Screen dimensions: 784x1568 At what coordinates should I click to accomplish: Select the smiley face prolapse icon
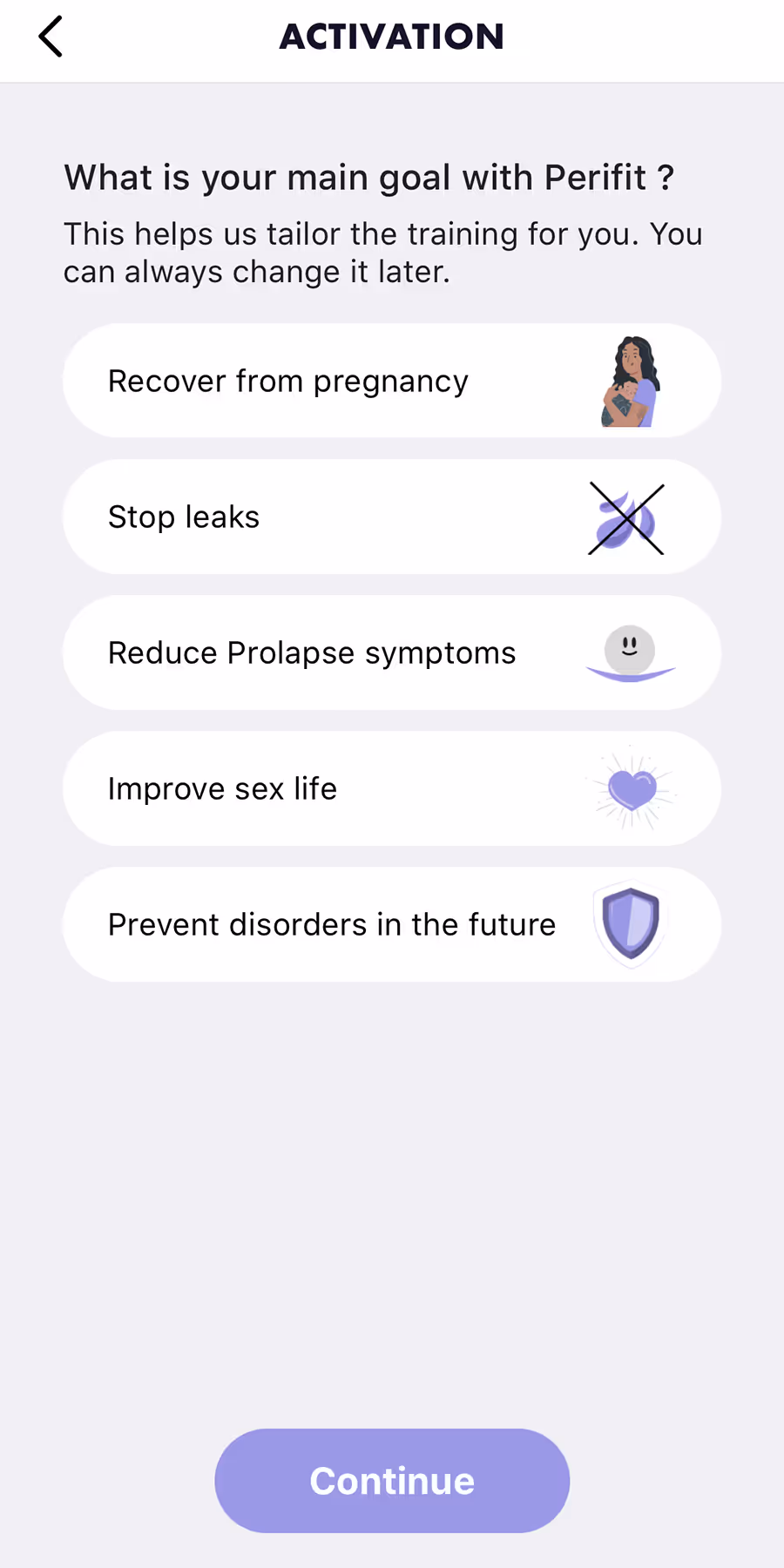click(x=630, y=646)
